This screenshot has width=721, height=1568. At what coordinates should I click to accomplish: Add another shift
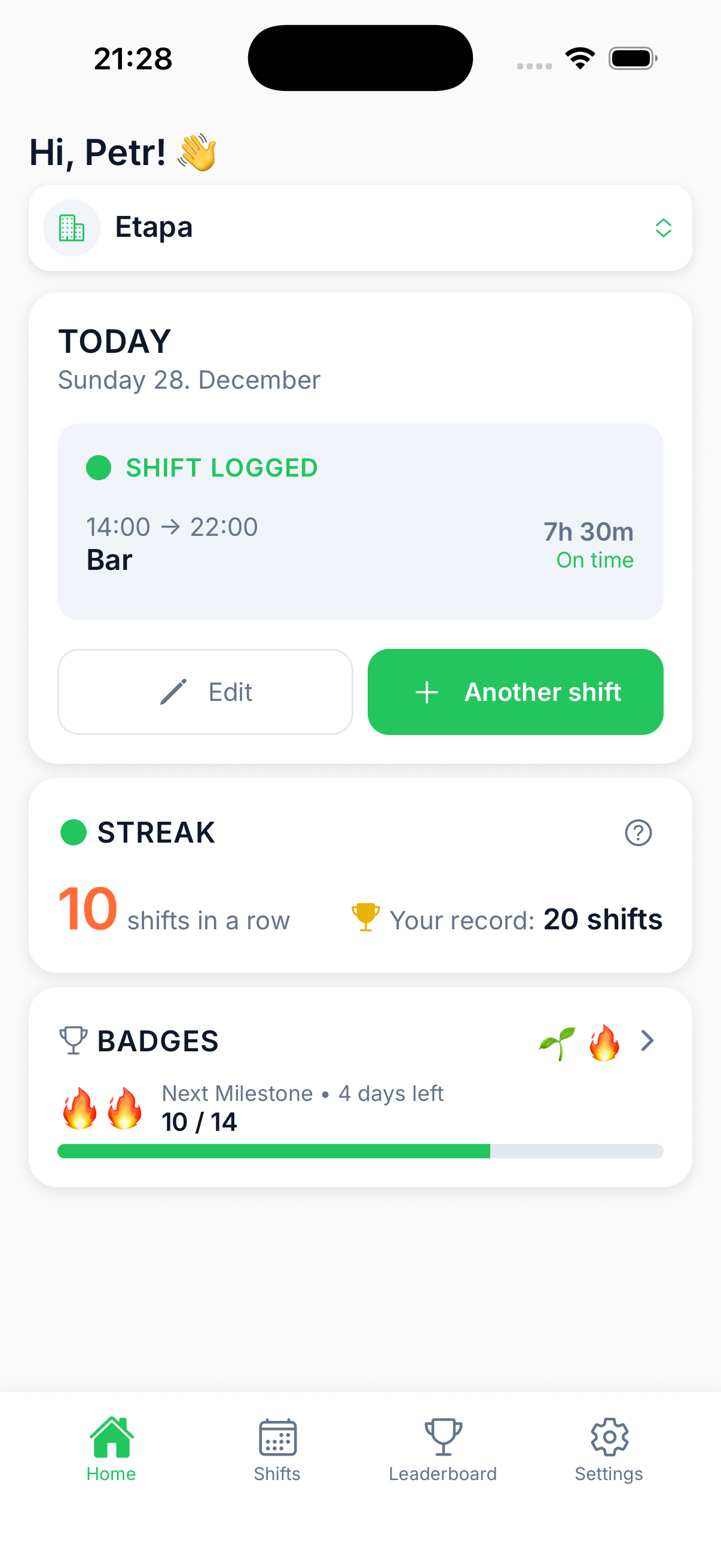coord(515,691)
